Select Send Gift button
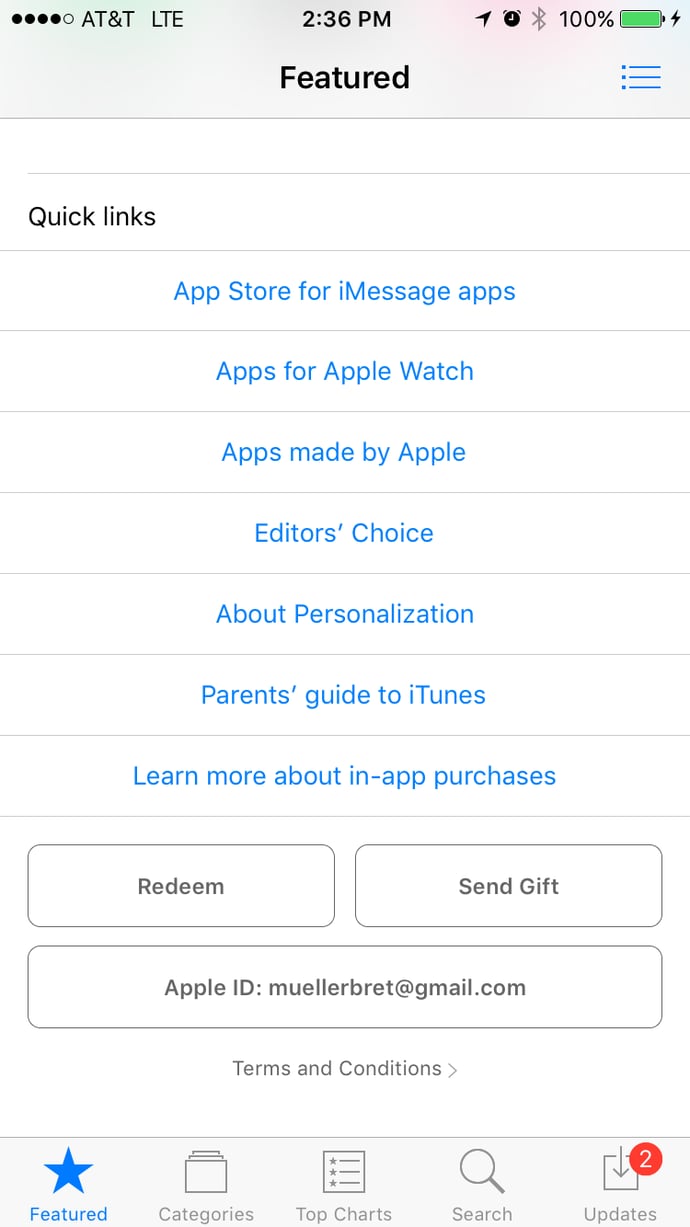Image resolution: width=690 pixels, height=1227 pixels. [x=508, y=886]
